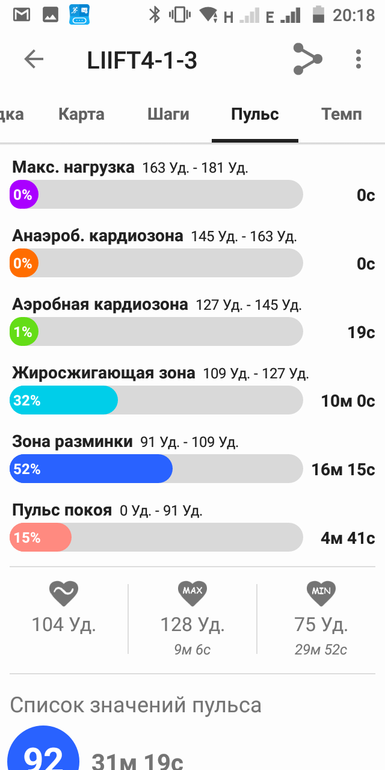Select the Пульс tab
Viewport: 385px width, 770px height.
coord(255,114)
